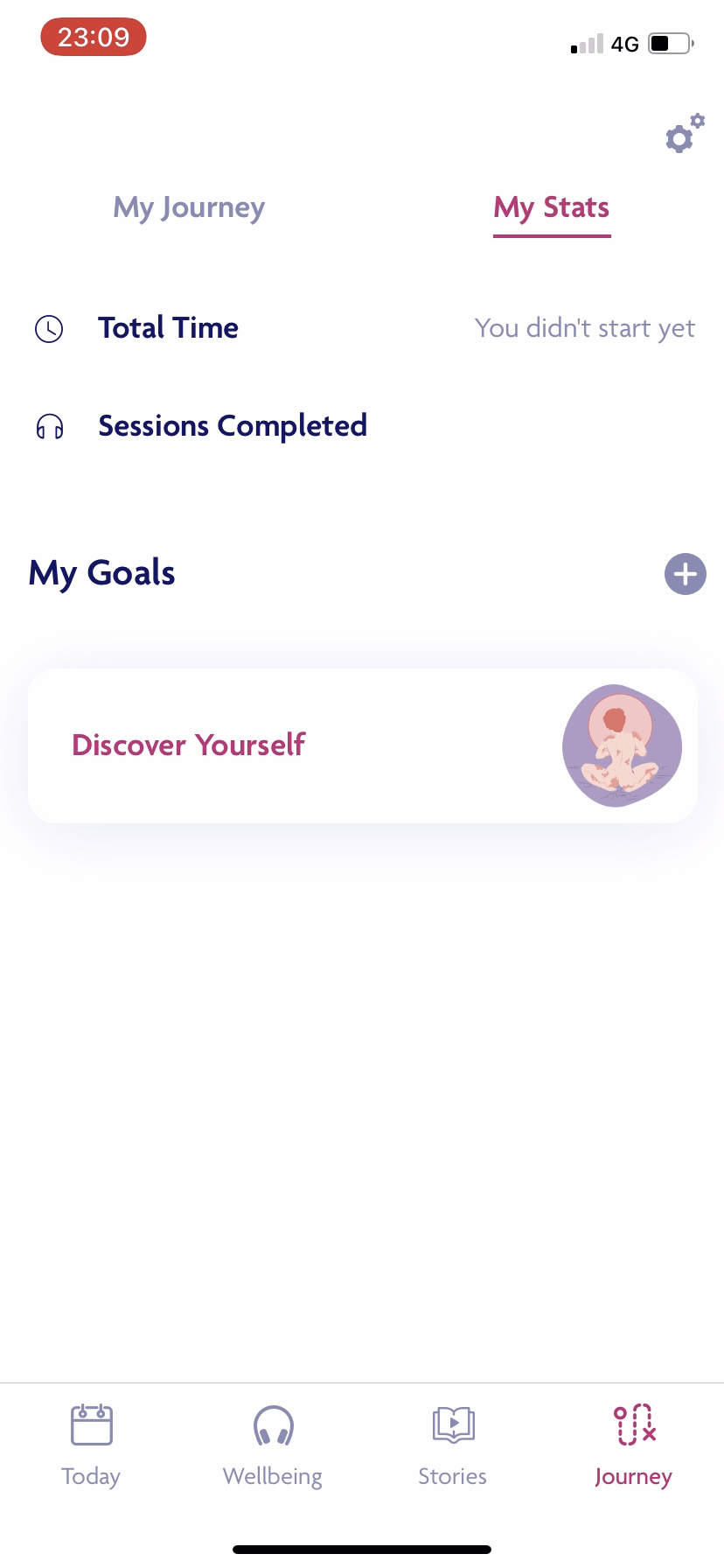This screenshot has width=724, height=1568.
Task: Tap the Journey tab in bottom bar
Action: (634, 1444)
